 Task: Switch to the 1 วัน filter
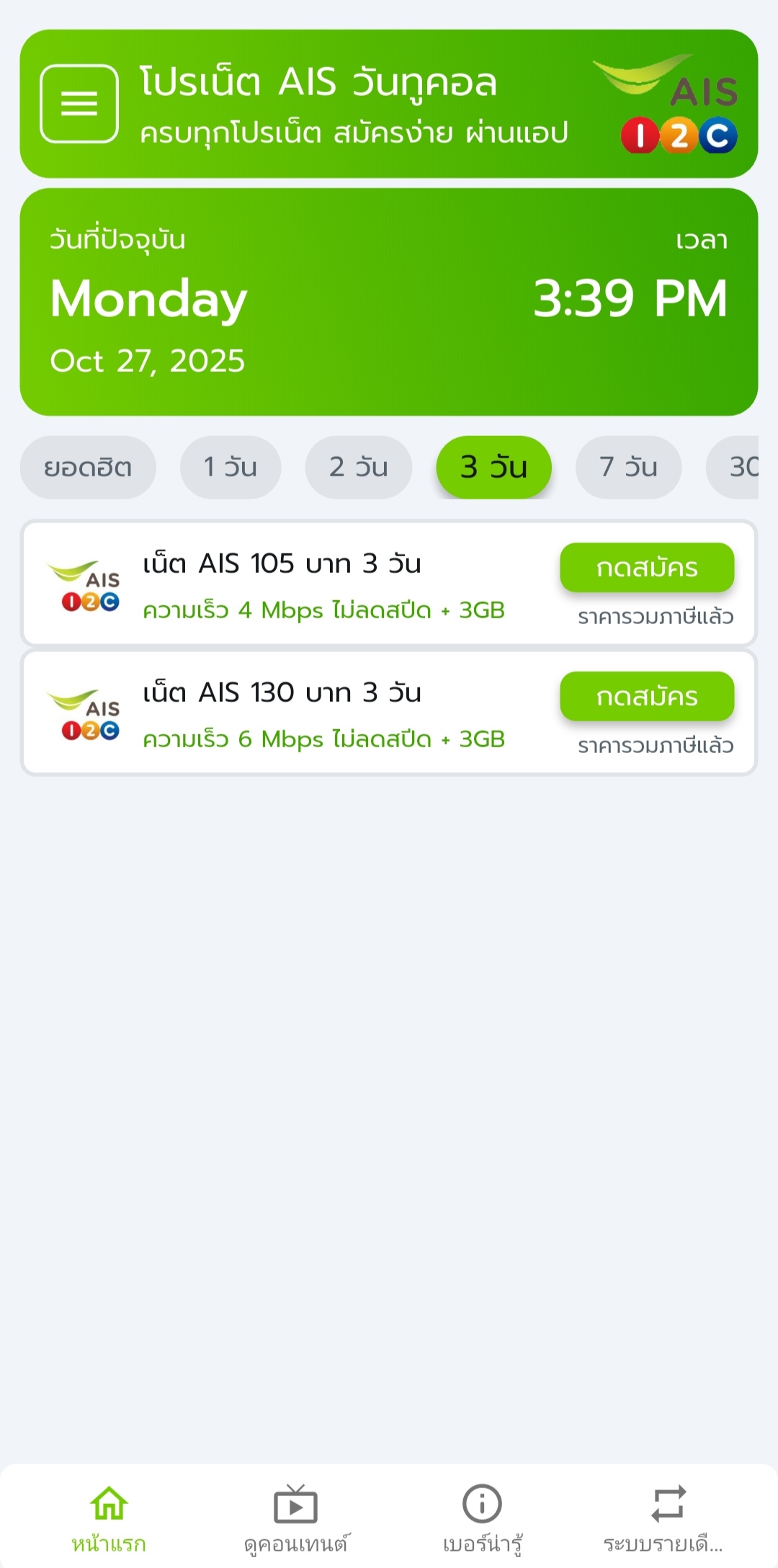(230, 468)
